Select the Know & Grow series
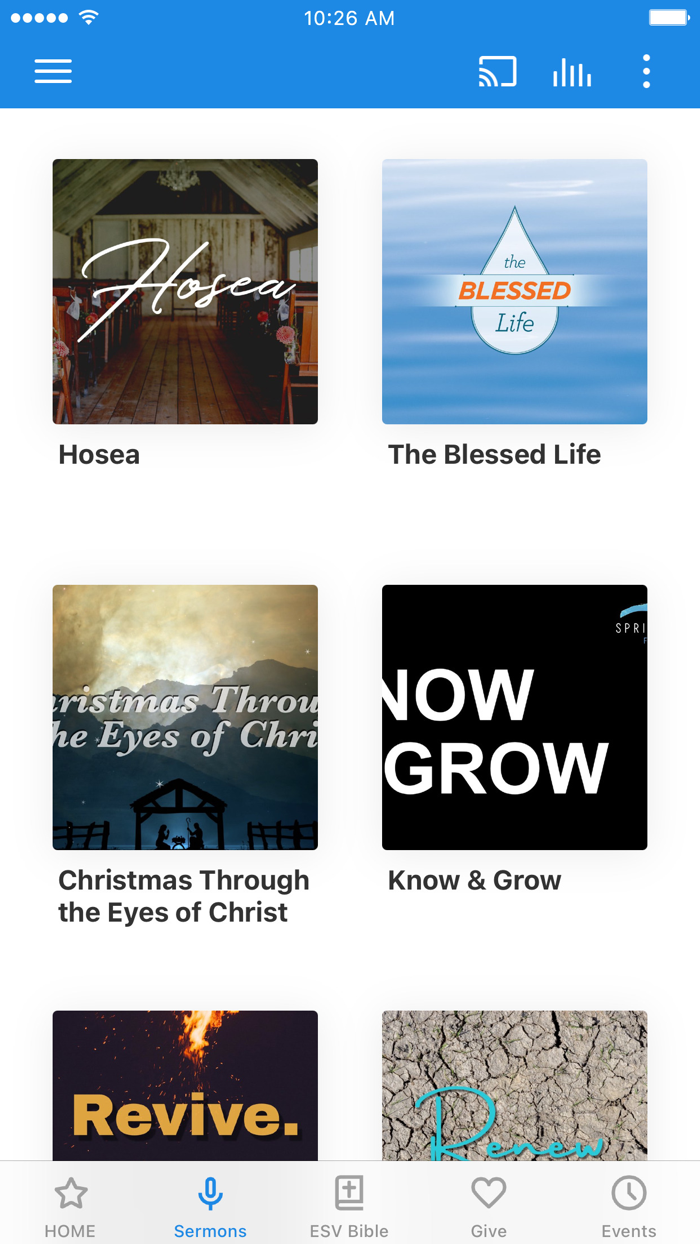 pos(514,717)
